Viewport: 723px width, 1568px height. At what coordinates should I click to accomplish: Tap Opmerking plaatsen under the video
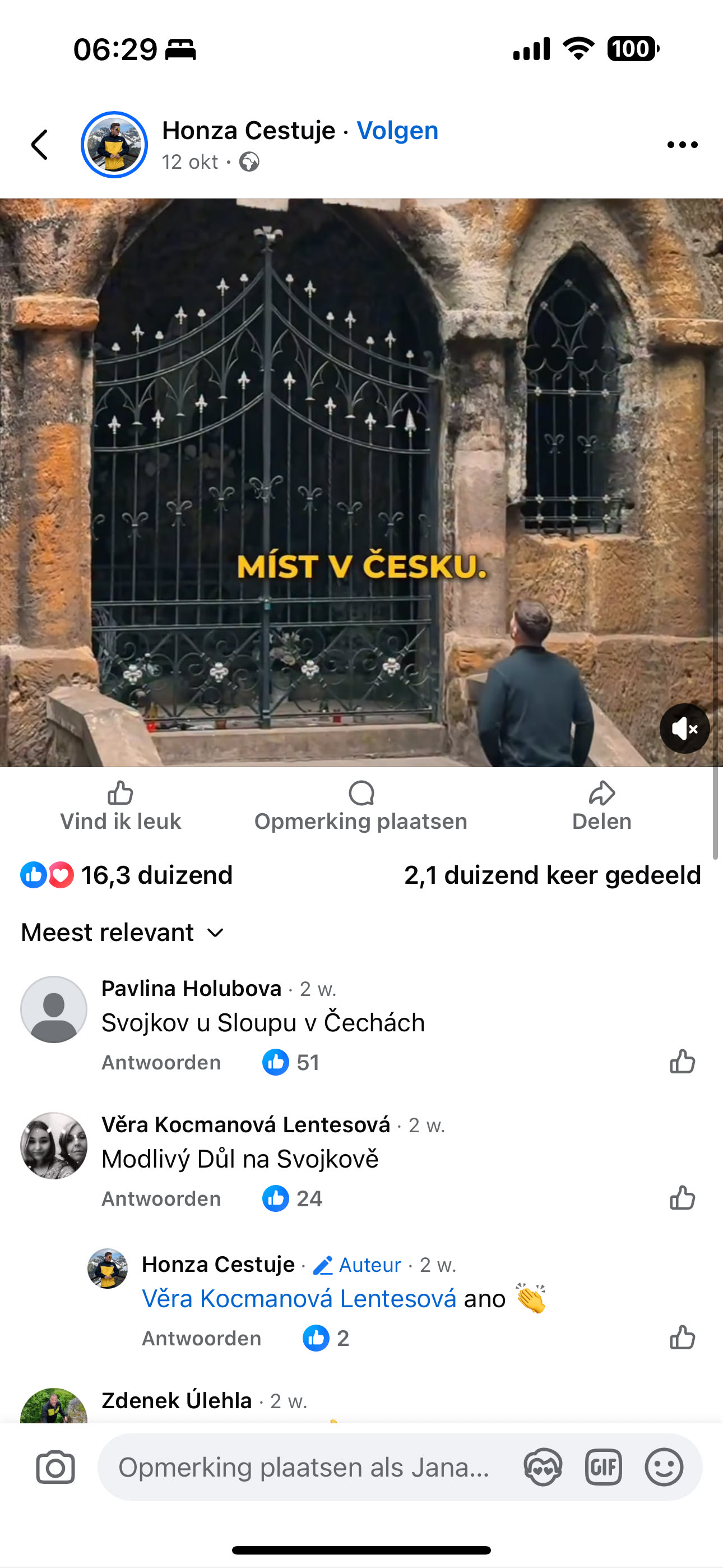361,806
